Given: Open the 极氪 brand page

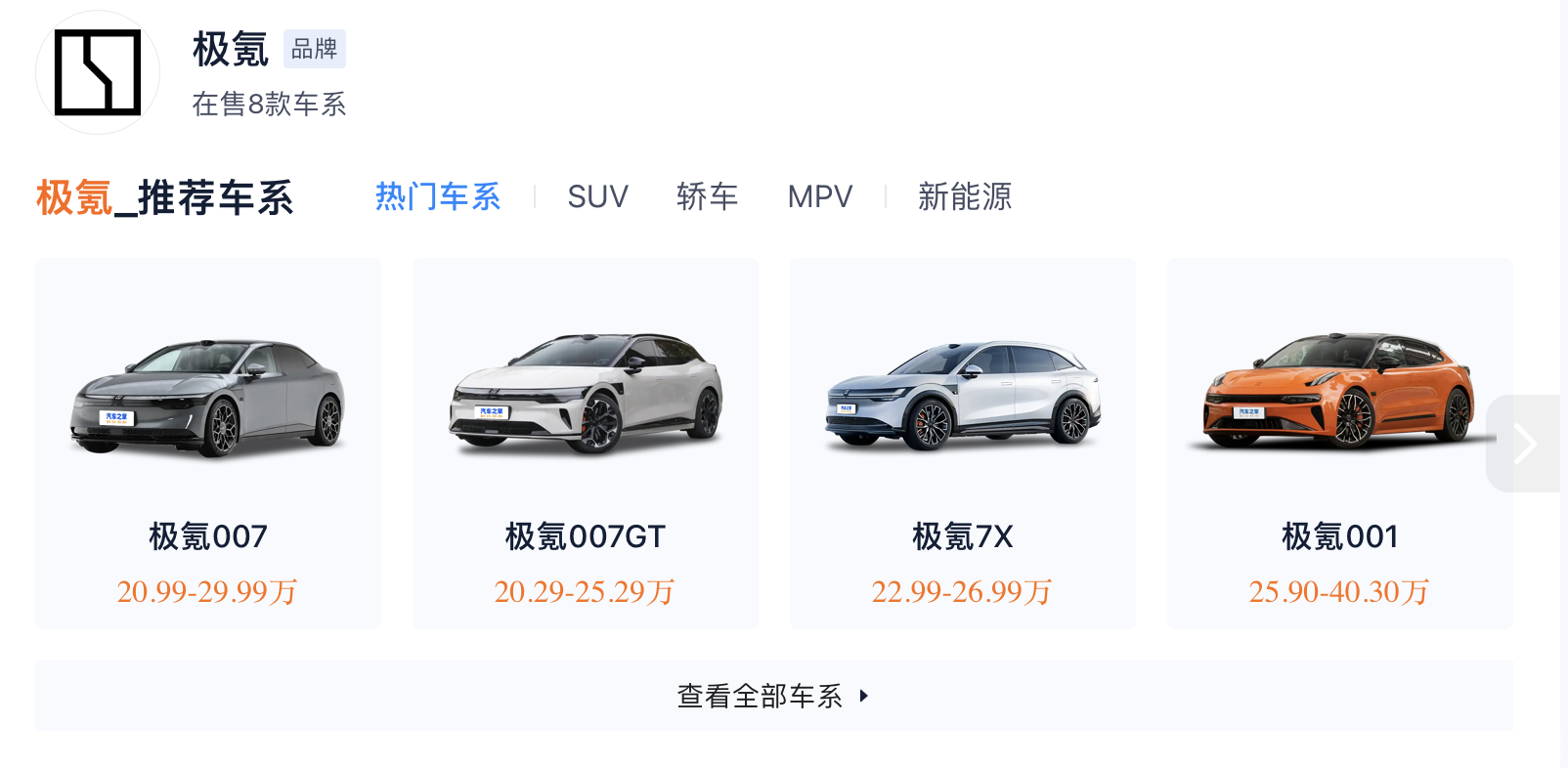Looking at the screenshot, I should tap(231, 50).
